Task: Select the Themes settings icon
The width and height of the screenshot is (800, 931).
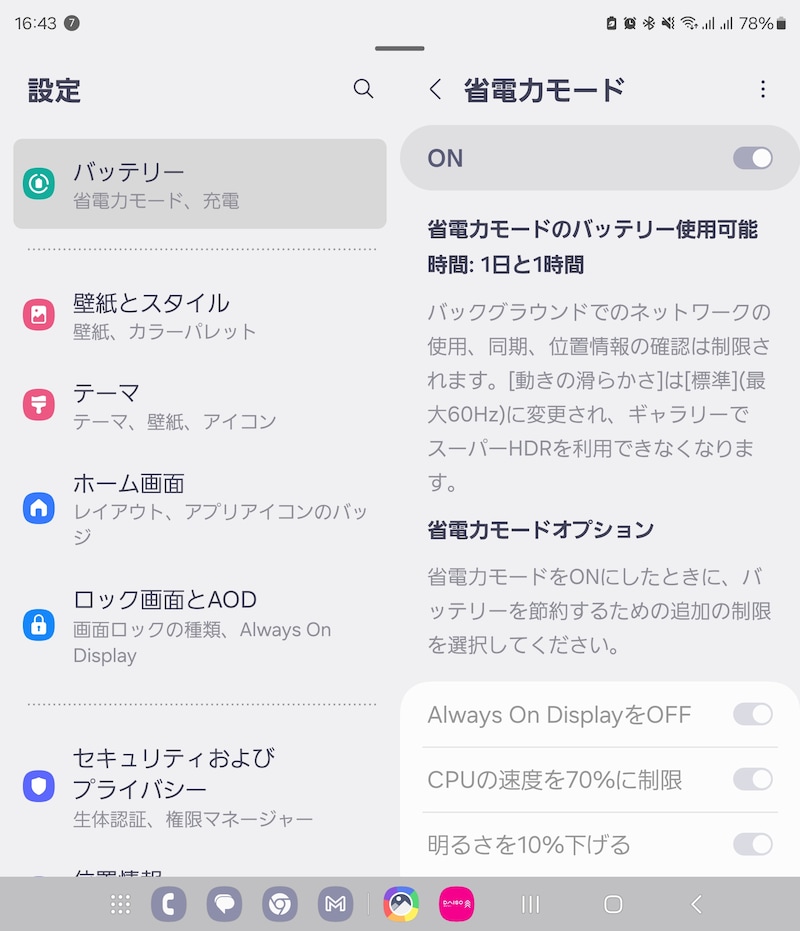Action: click(38, 405)
